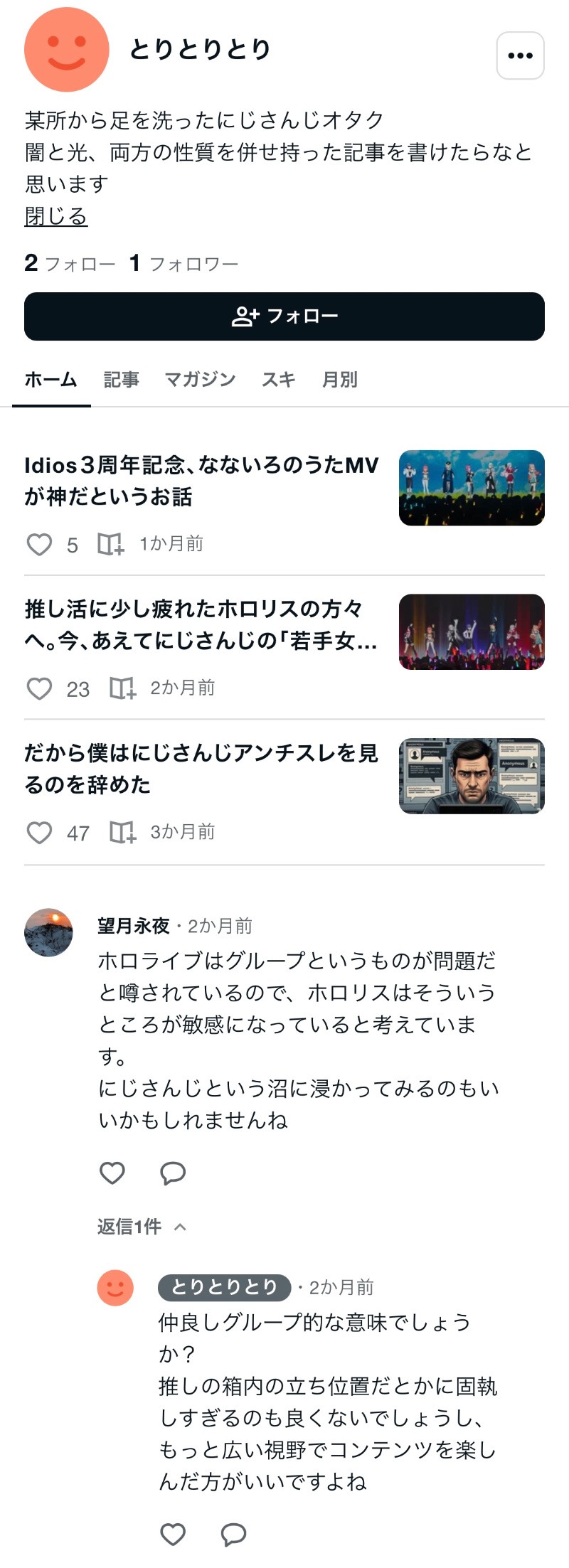Viewport: 569px width, 1568px height.
Task: Like the Idios 3周年記念 article
Action: [x=39, y=545]
